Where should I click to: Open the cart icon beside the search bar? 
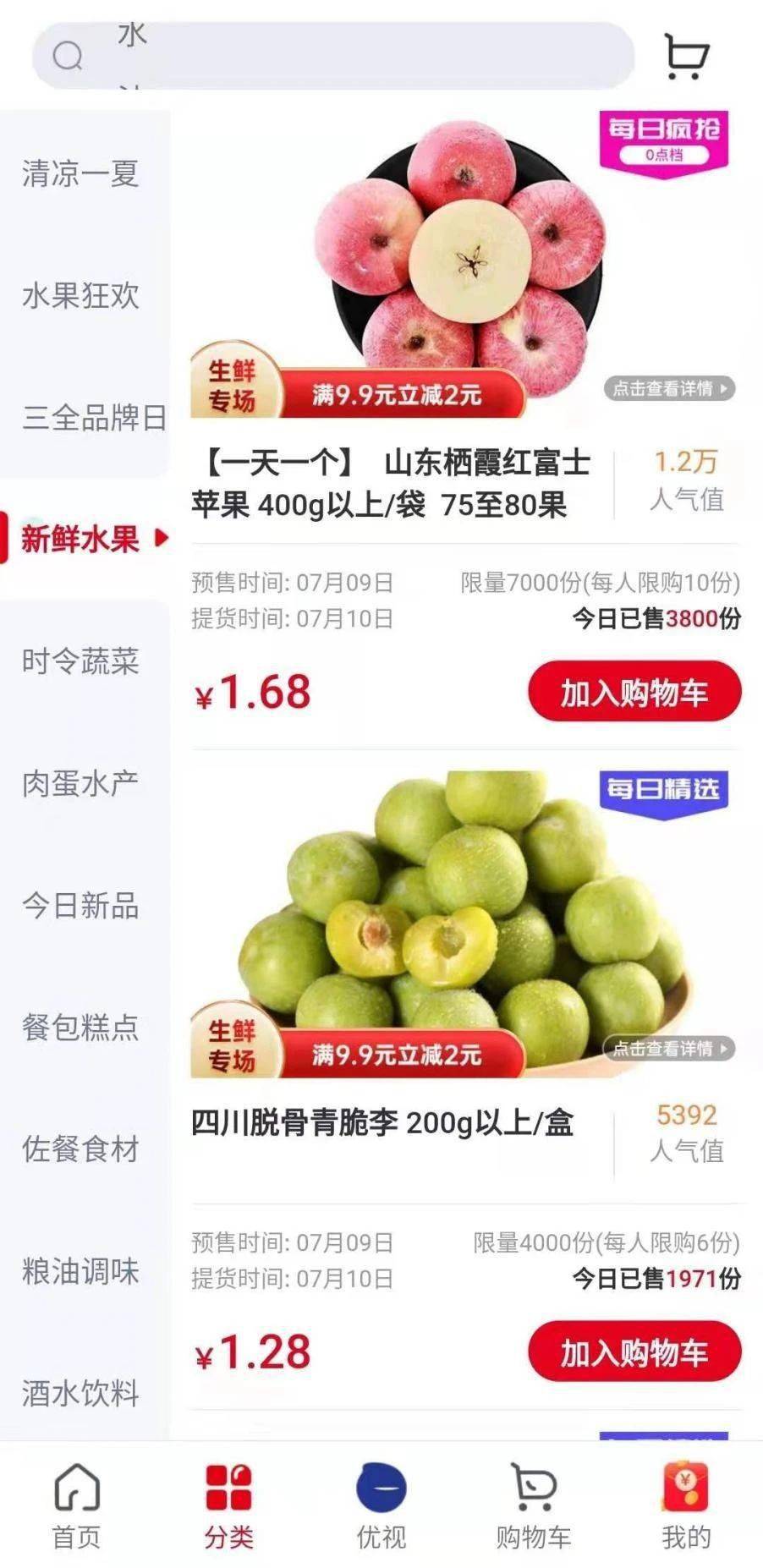[685, 57]
